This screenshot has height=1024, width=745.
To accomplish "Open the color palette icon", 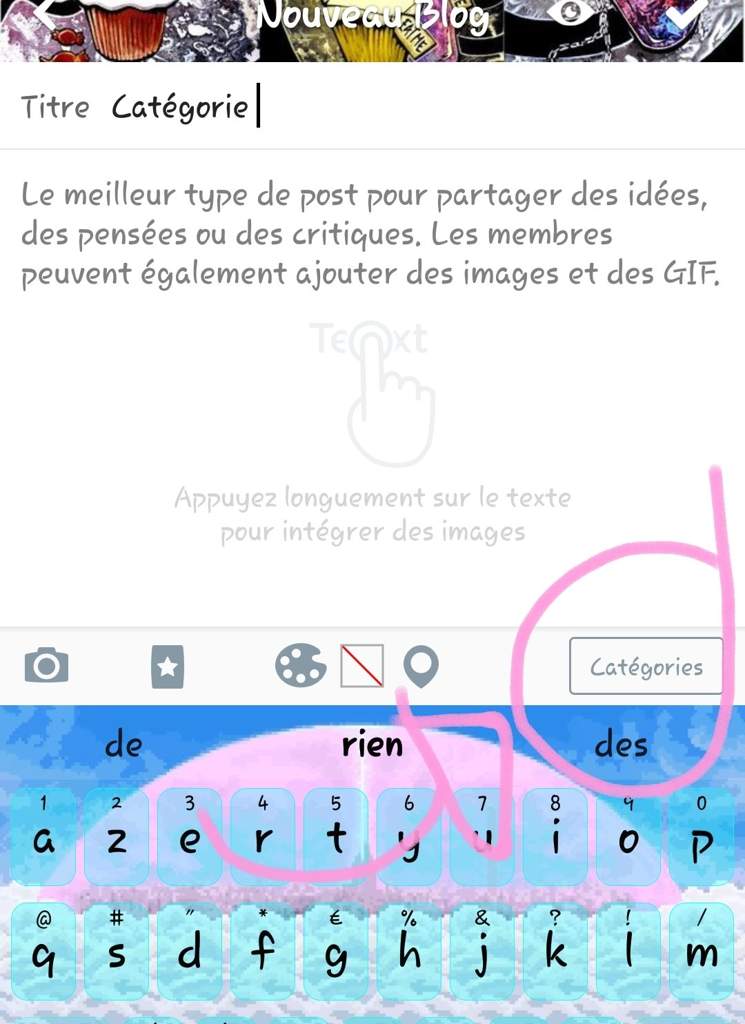I will click(301, 665).
